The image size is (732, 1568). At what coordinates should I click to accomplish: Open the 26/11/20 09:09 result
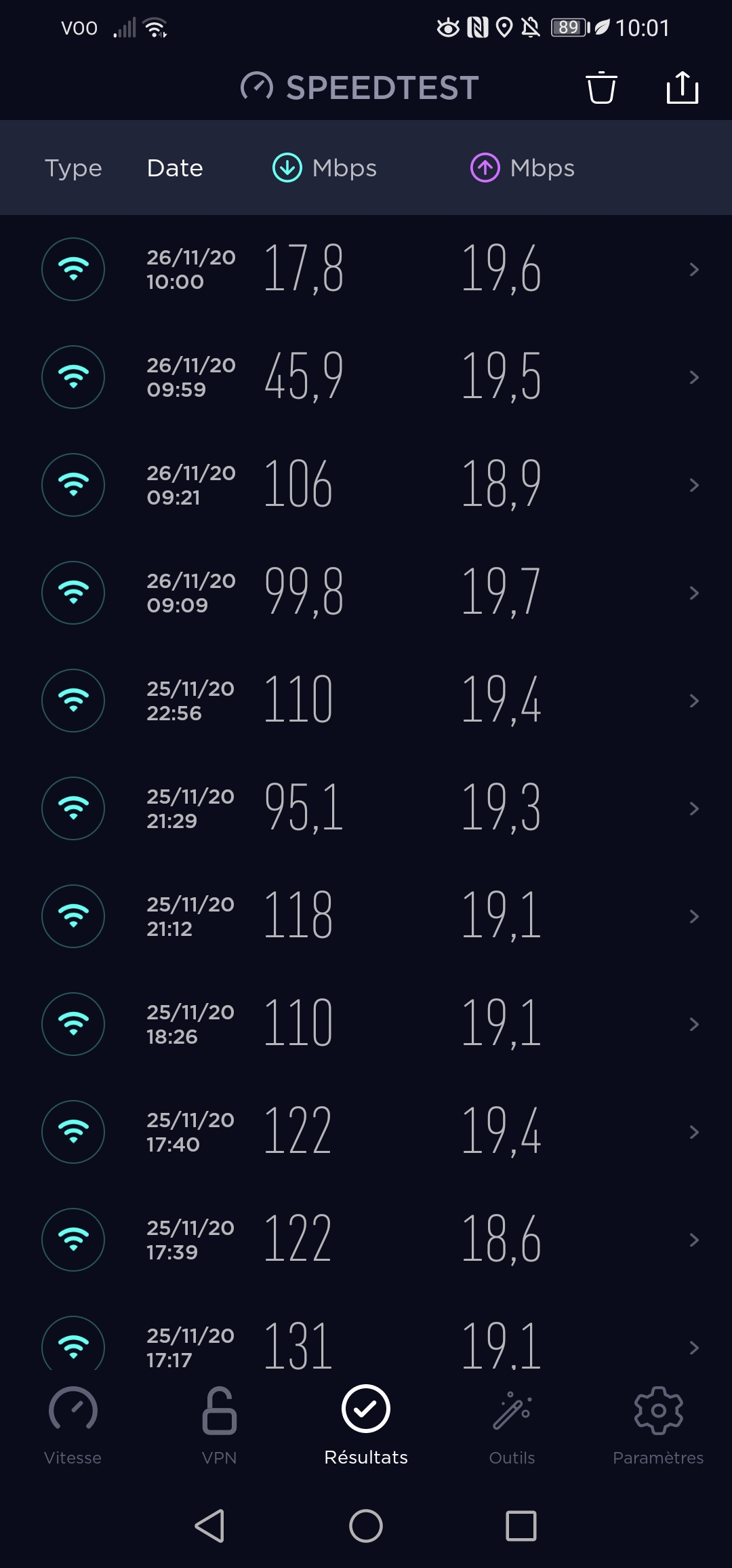[366, 593]
